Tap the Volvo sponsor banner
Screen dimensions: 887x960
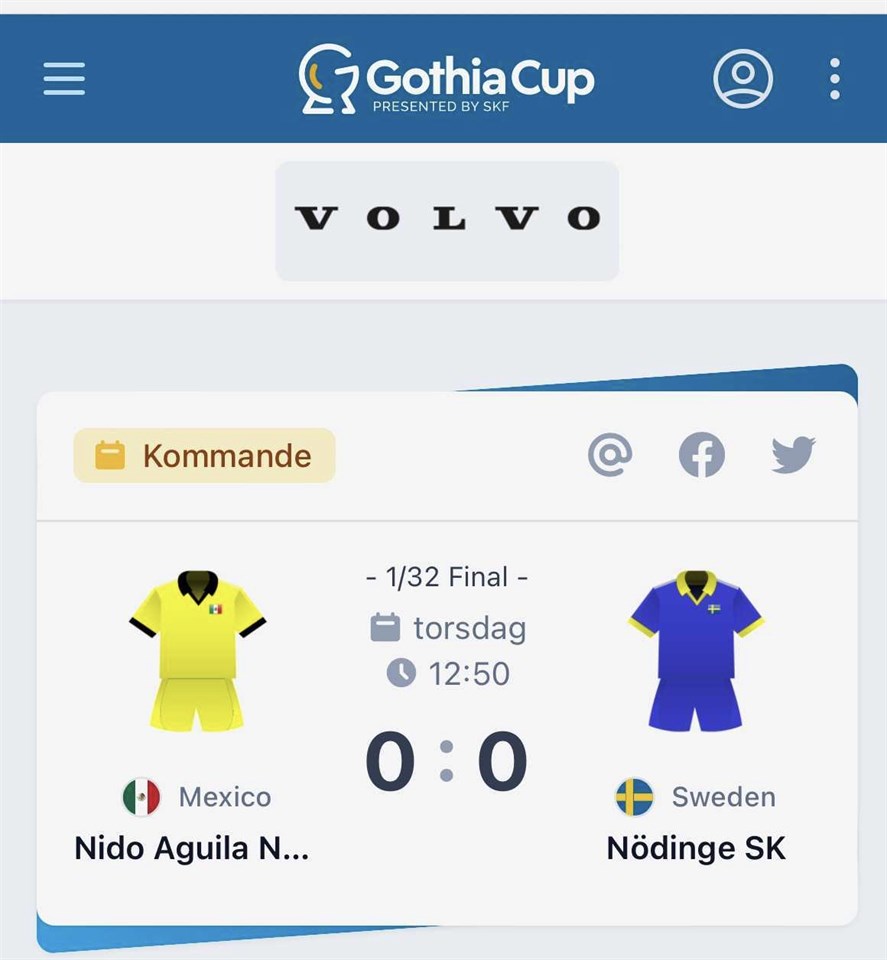[447, 220]
